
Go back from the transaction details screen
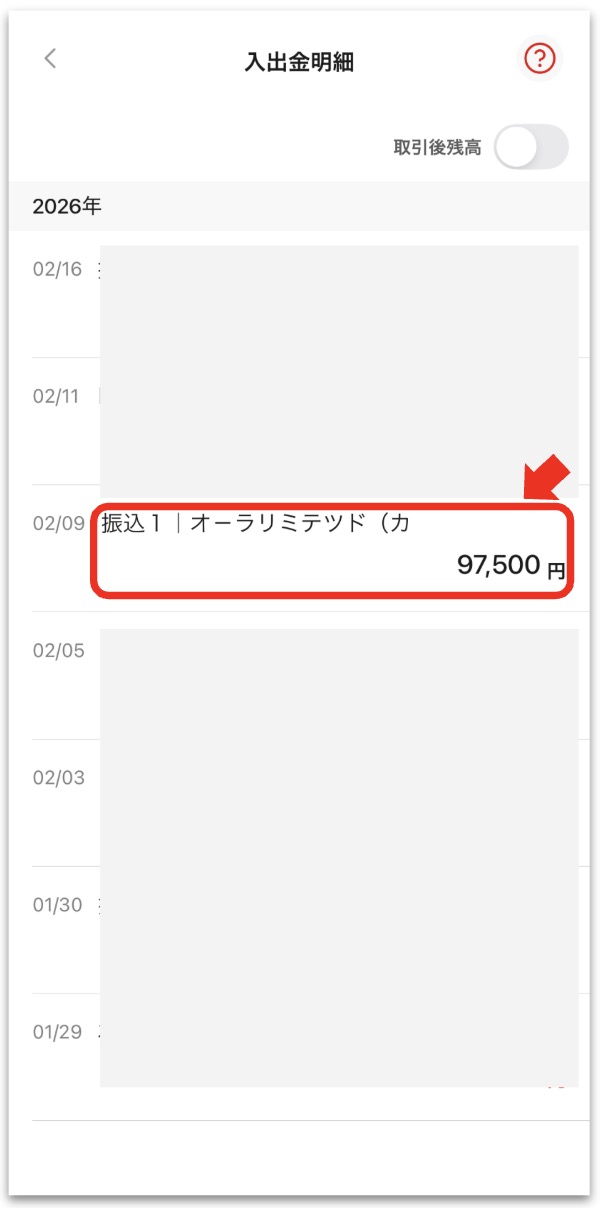click(50, 59)
